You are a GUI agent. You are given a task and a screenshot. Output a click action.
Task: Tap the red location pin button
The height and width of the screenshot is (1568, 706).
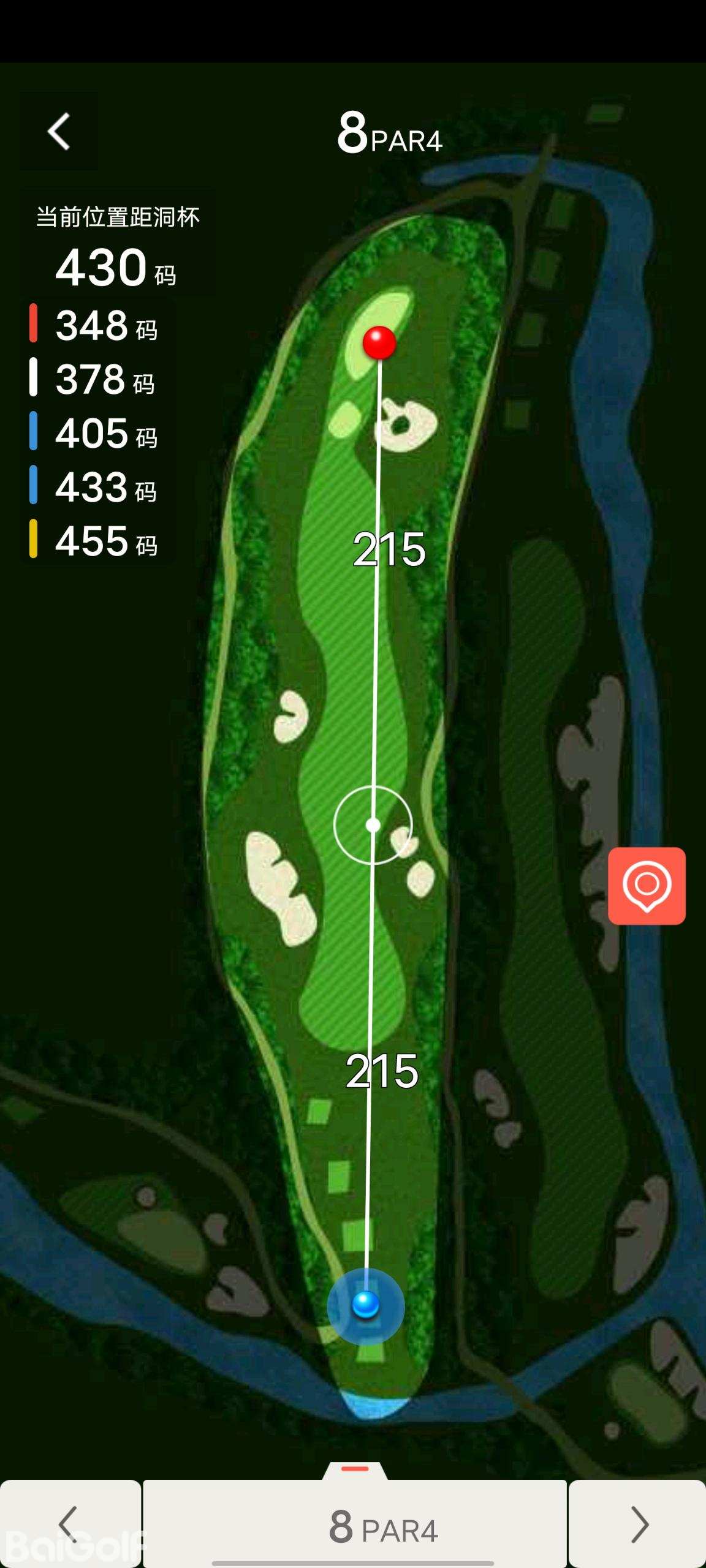[647, 886]
